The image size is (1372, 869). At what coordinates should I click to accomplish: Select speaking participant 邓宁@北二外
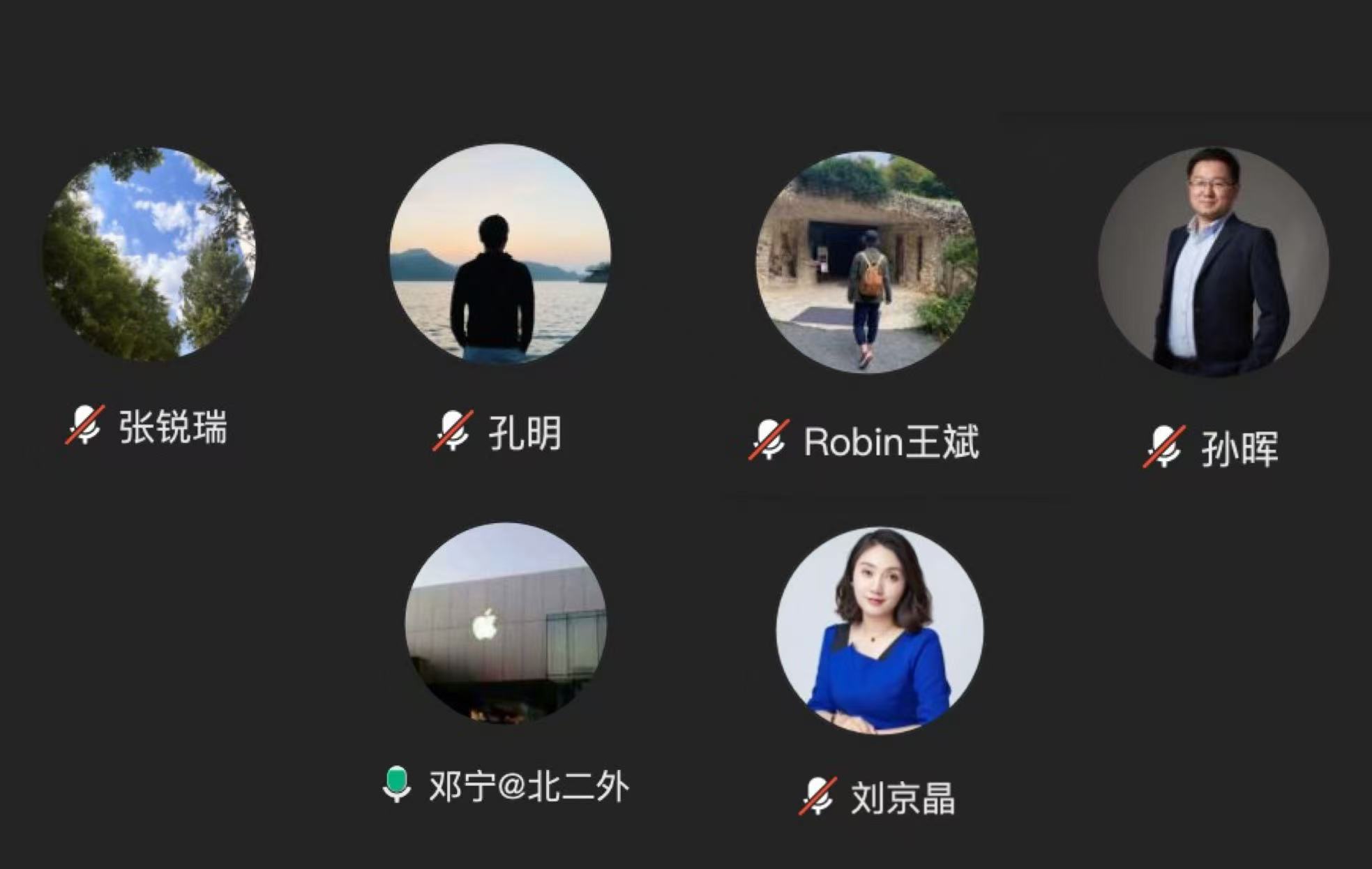tap(506, 623)
